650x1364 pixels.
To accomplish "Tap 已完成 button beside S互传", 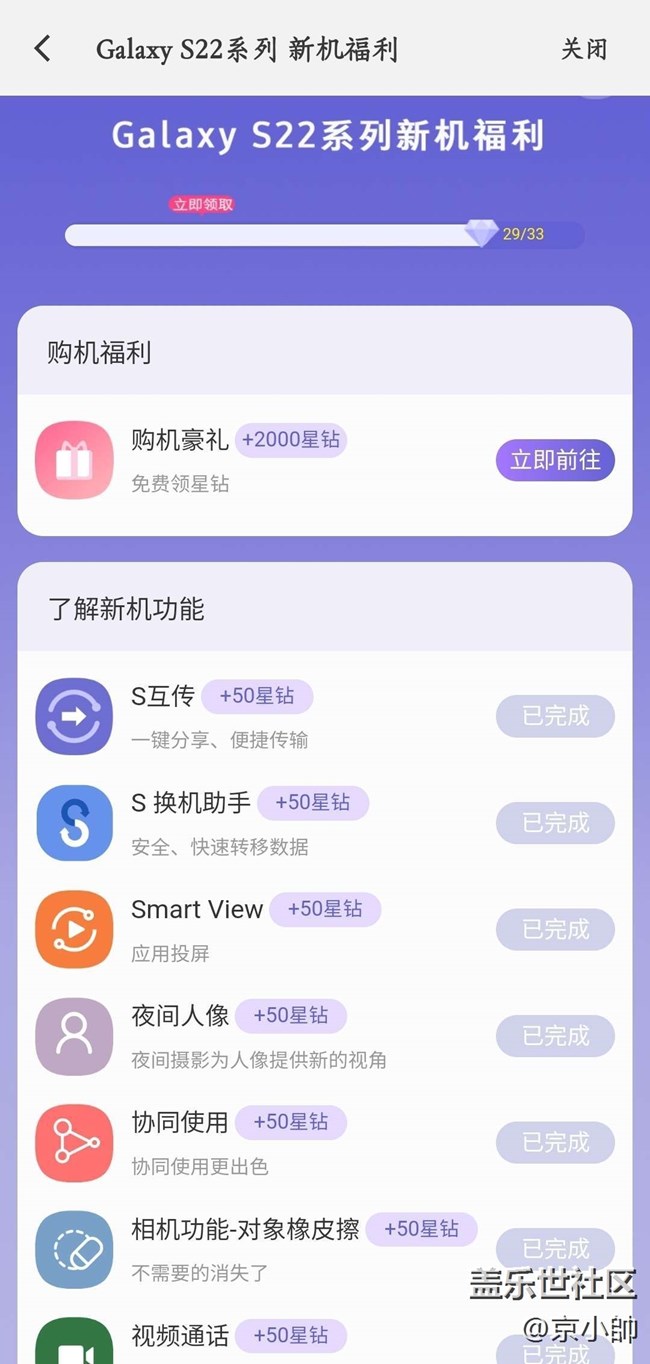I will click(555, 716).
